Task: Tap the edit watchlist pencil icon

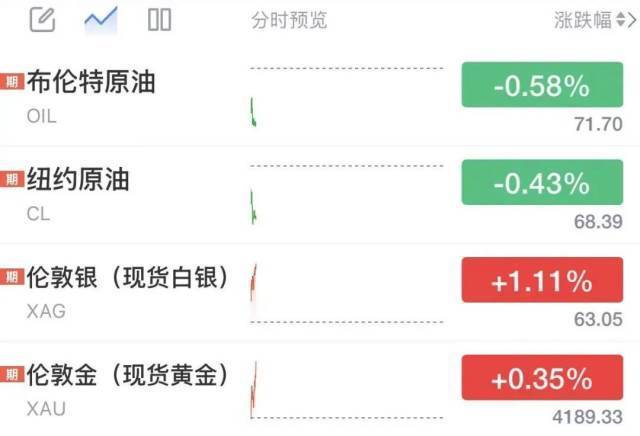Action: [42, 20]
